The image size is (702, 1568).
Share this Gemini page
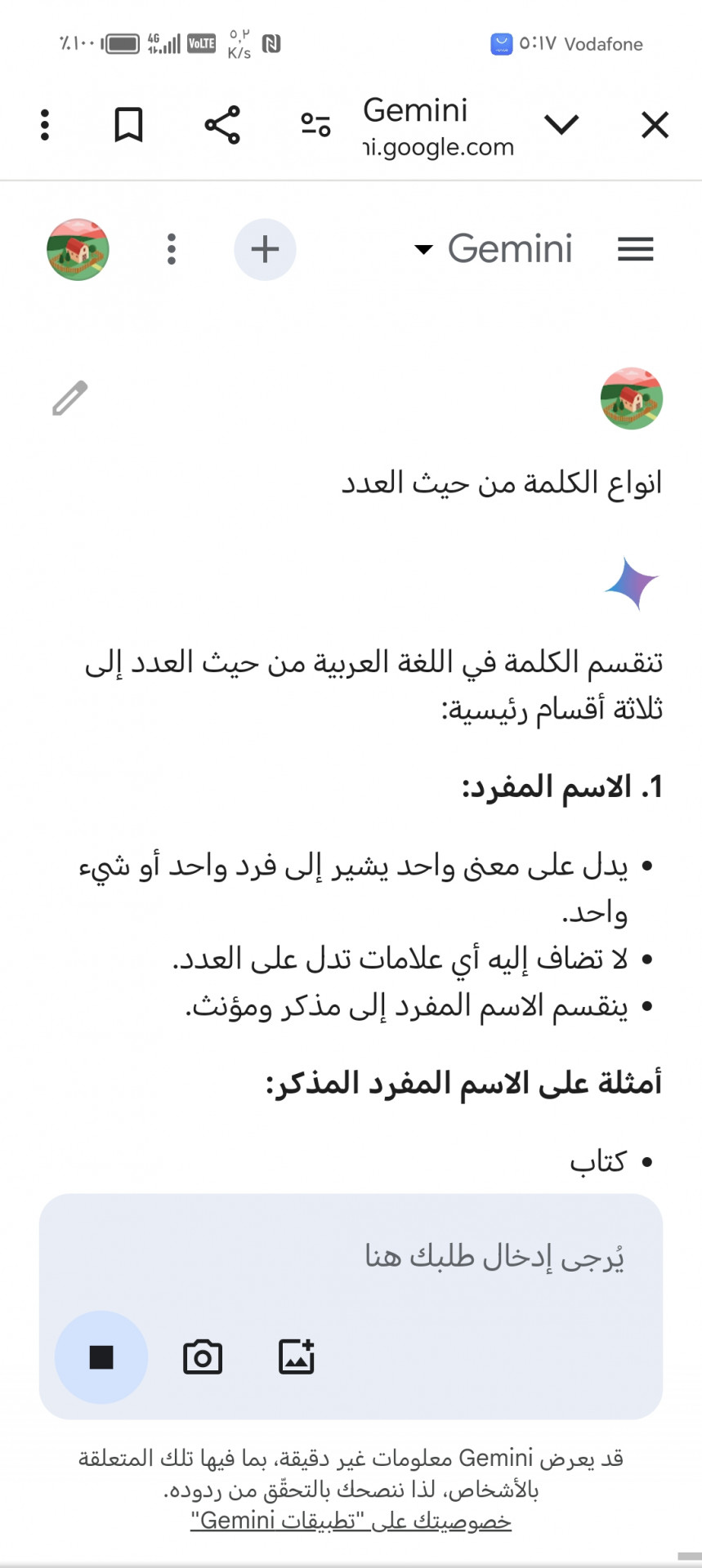click(x=222, y=125)
